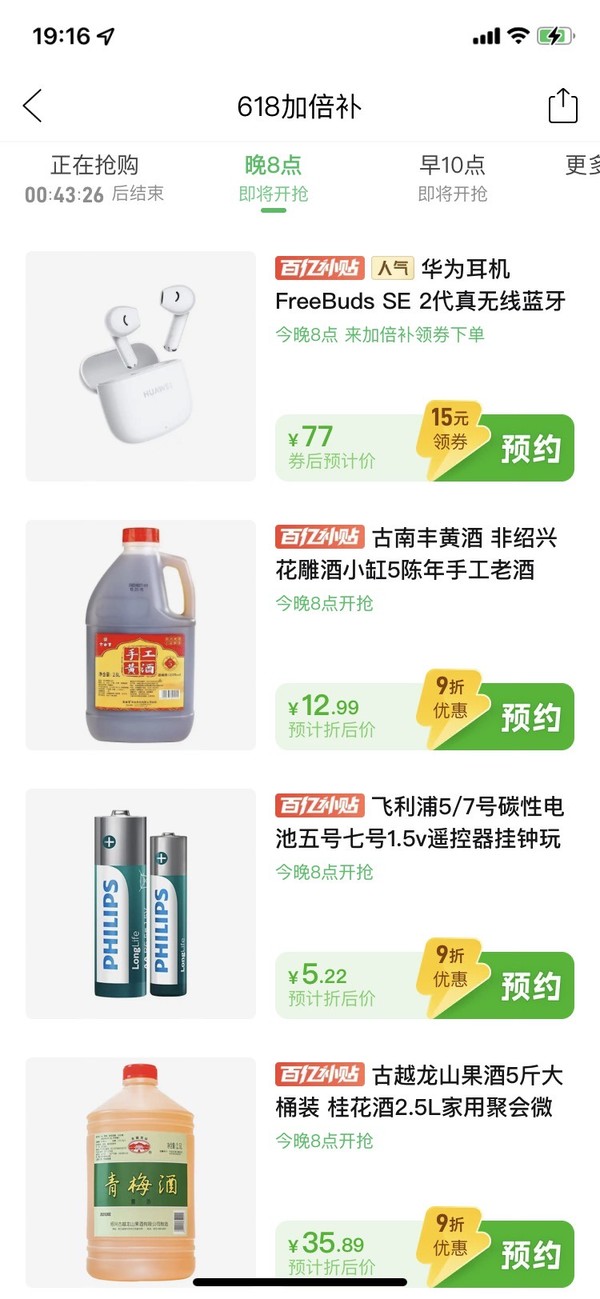Reserve the 古南丰黄酒 deal via 预约
Image resolution: width=600 pixels, height=1299 pixels.
pyautogui.click(x=530, y=717)
